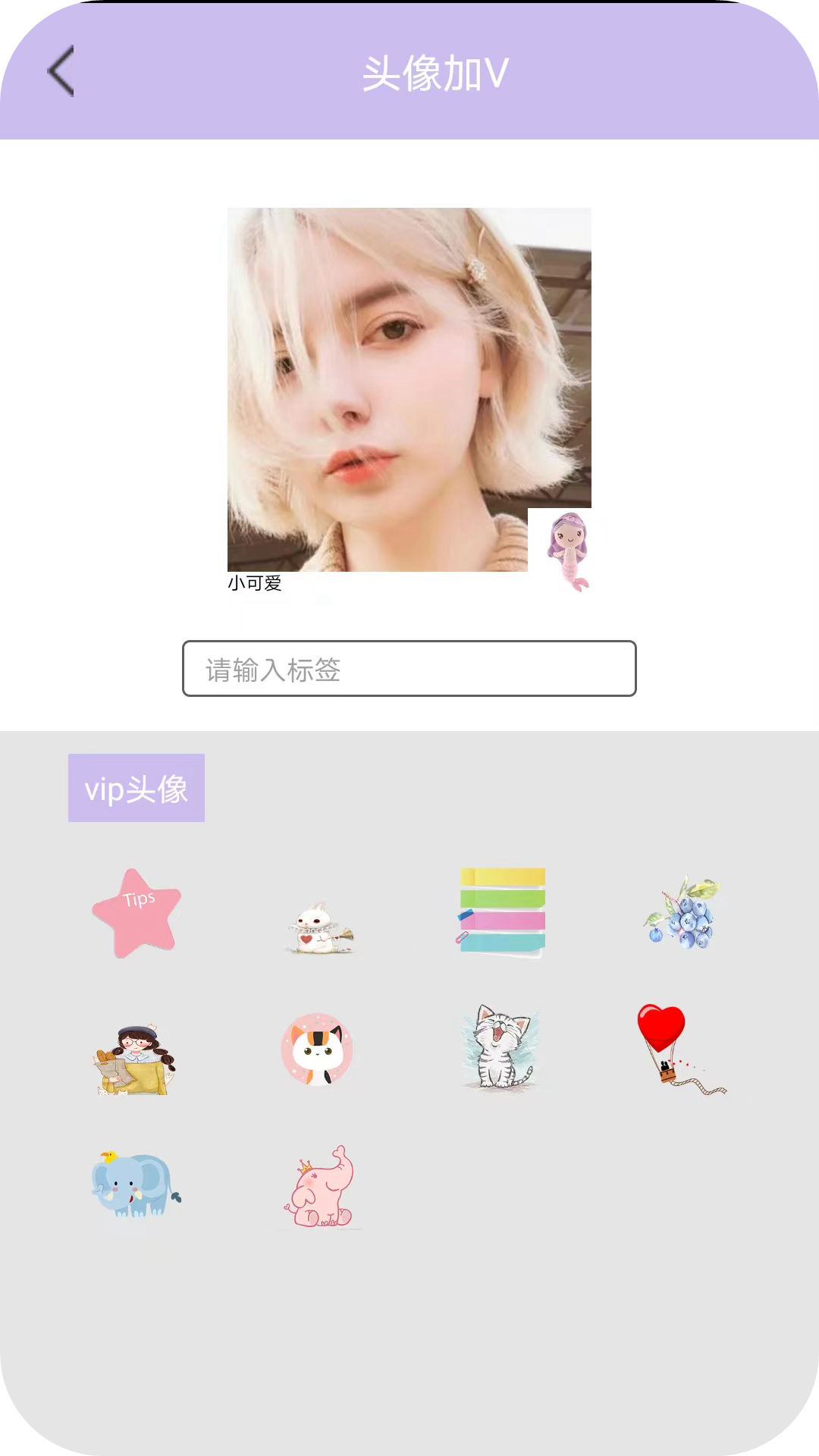Focus the 请输入标签 tag input box
Screen dimensions: 819x1456
pyautogui.click(x=409, y=669)
